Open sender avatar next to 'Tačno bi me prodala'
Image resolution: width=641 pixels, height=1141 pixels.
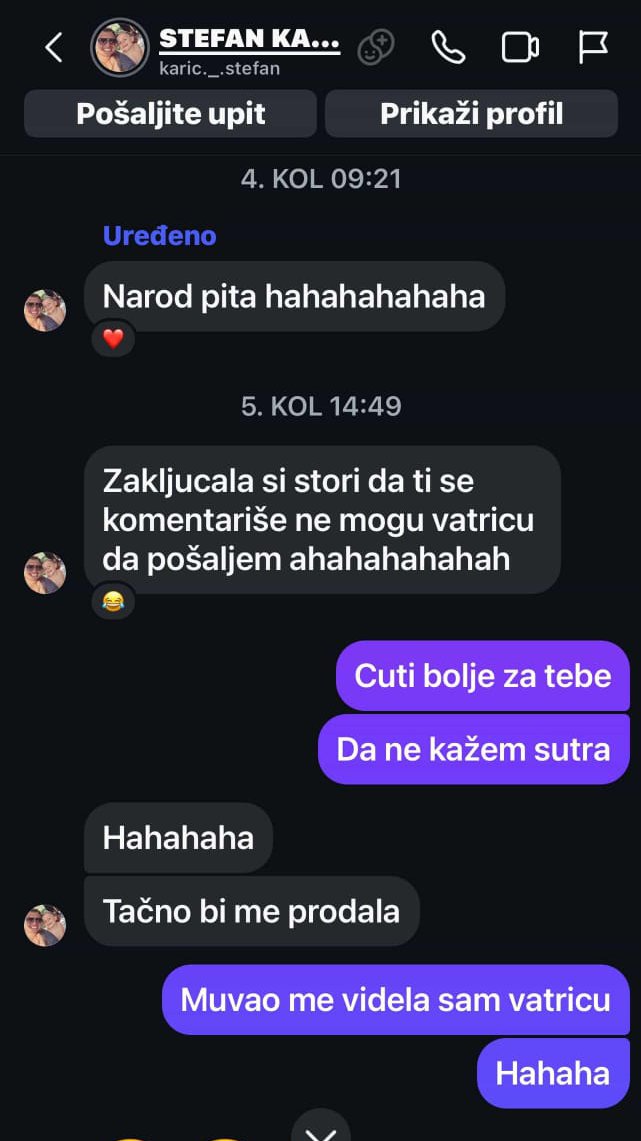(x=45, y=925)
